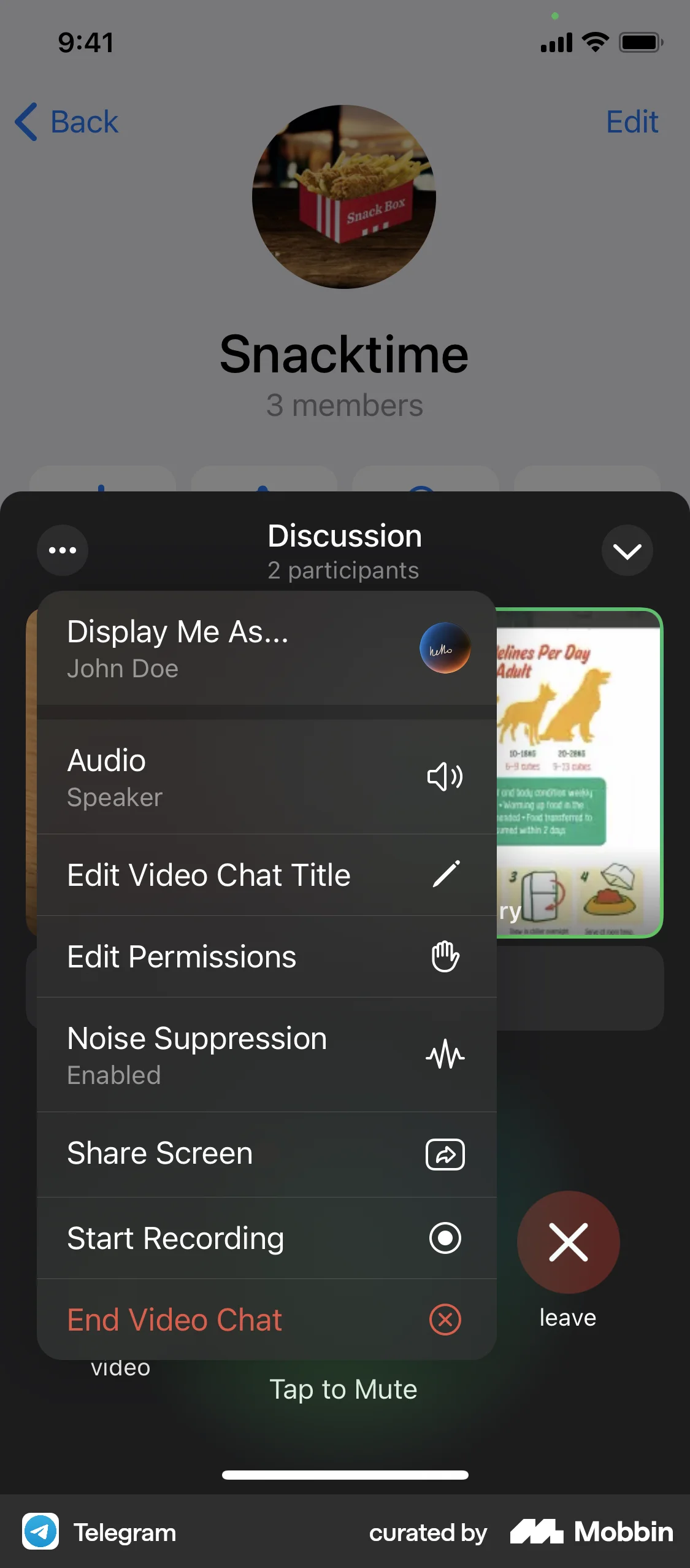Tap Edit for the Snacktime group
Image resolution: width=690 pixels, height=1568 pixels.
(x=632, y=122)
